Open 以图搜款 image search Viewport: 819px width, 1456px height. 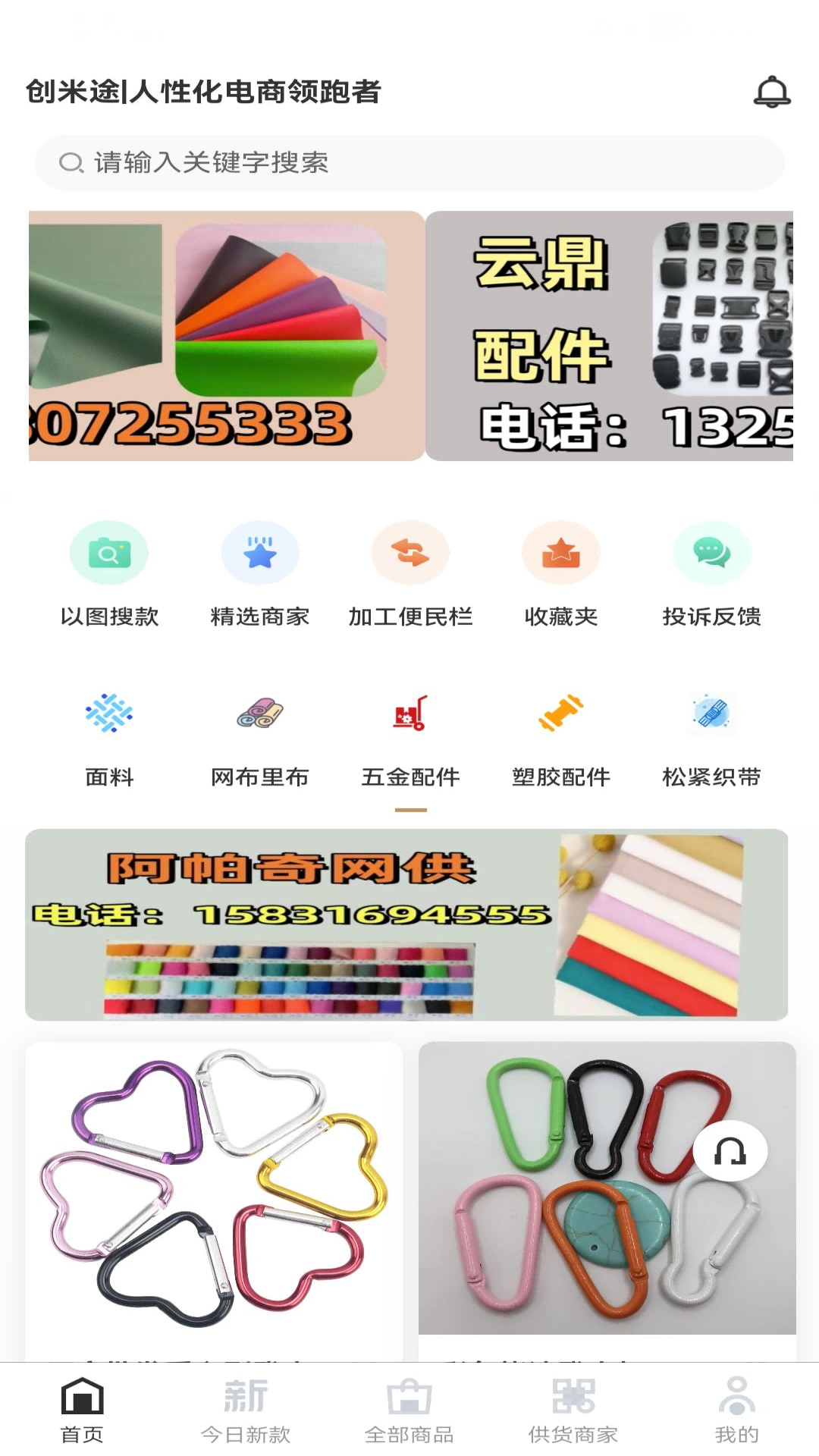(109, 574)
